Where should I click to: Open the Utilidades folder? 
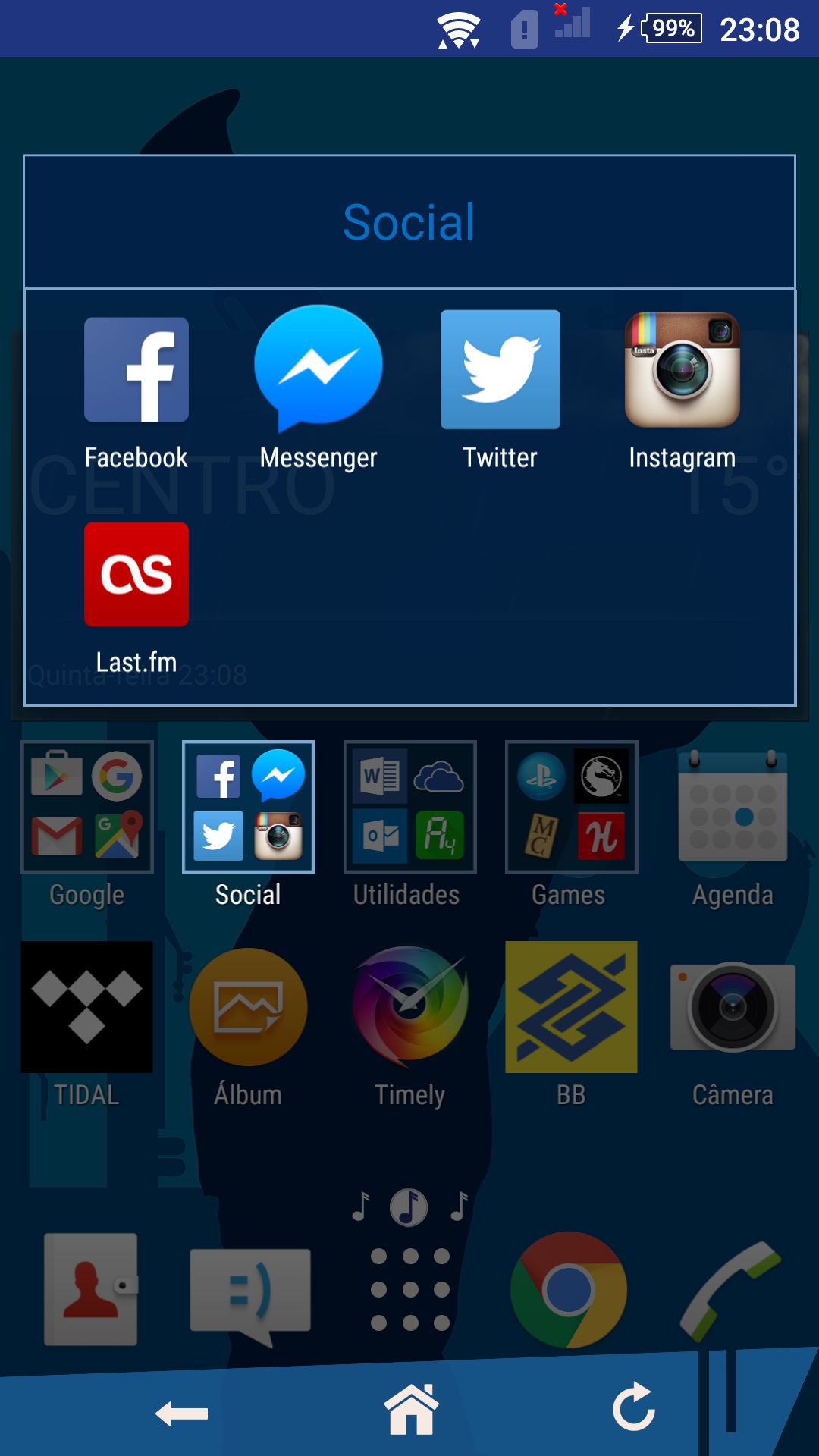[x=409, y=807]
